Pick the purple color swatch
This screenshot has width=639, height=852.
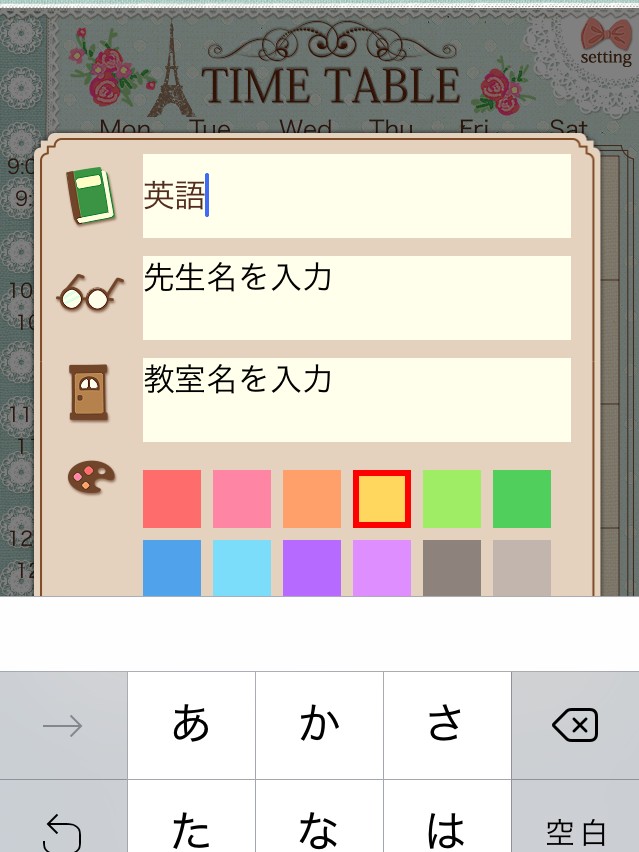(x=312, y=568)
